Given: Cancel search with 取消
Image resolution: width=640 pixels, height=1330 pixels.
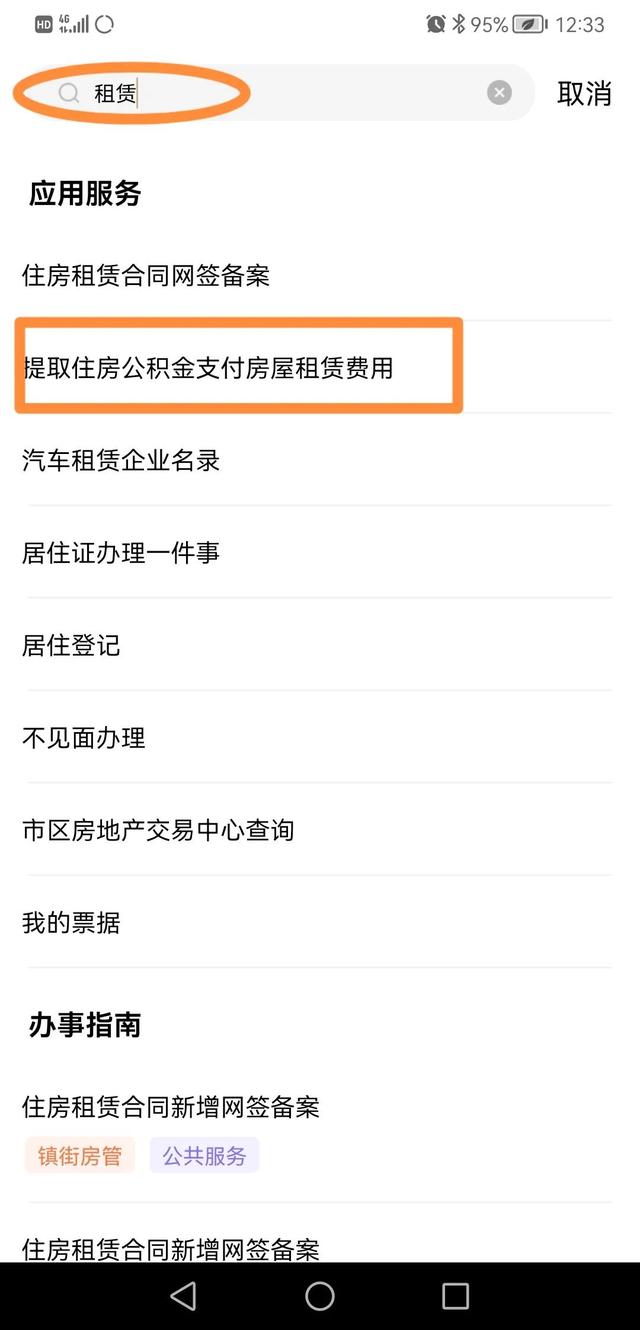Looking at the screenshot, I should pyautogui.click(x=584, y=93).
